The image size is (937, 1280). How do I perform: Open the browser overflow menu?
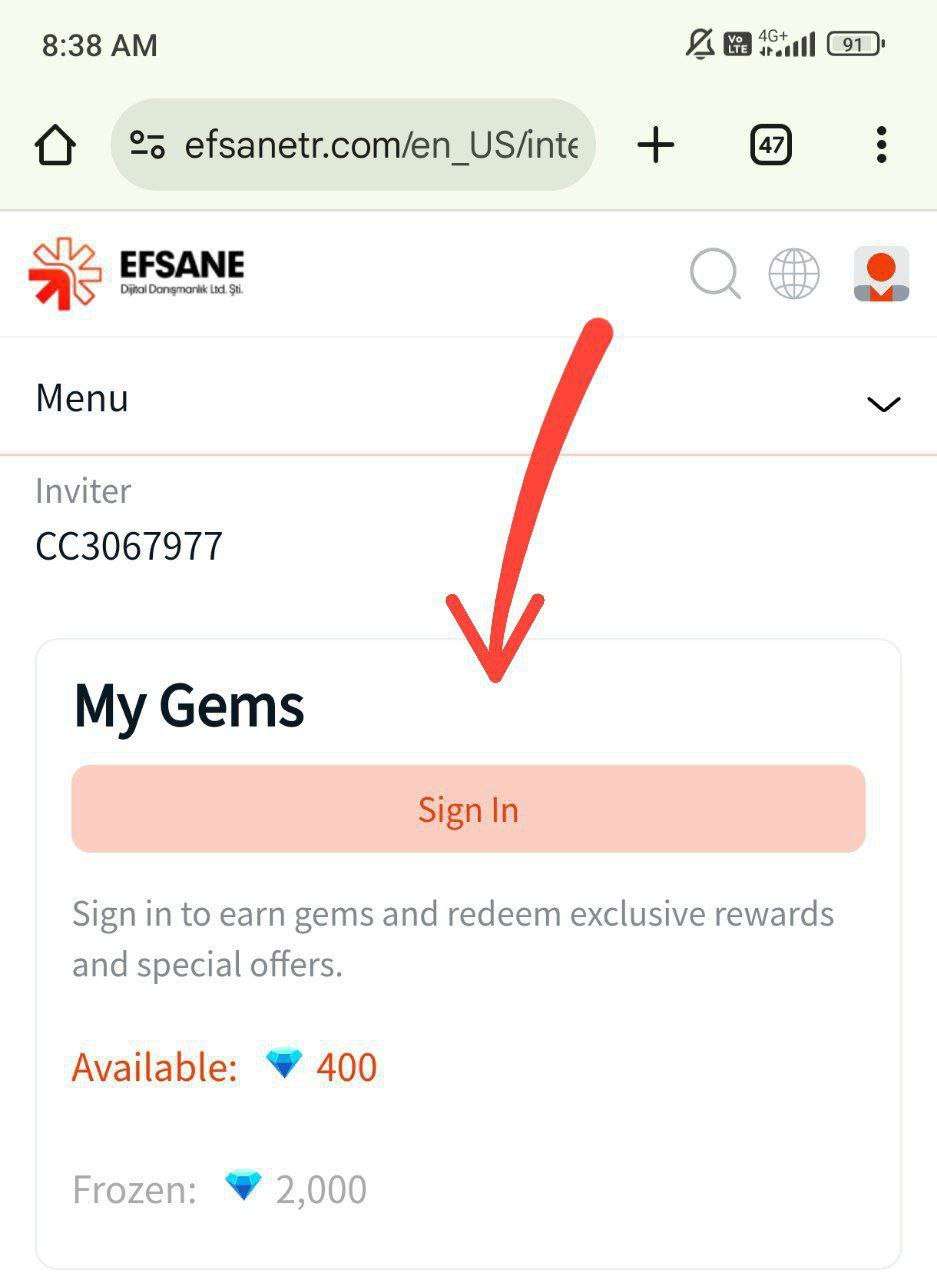(x=881, y=146)
